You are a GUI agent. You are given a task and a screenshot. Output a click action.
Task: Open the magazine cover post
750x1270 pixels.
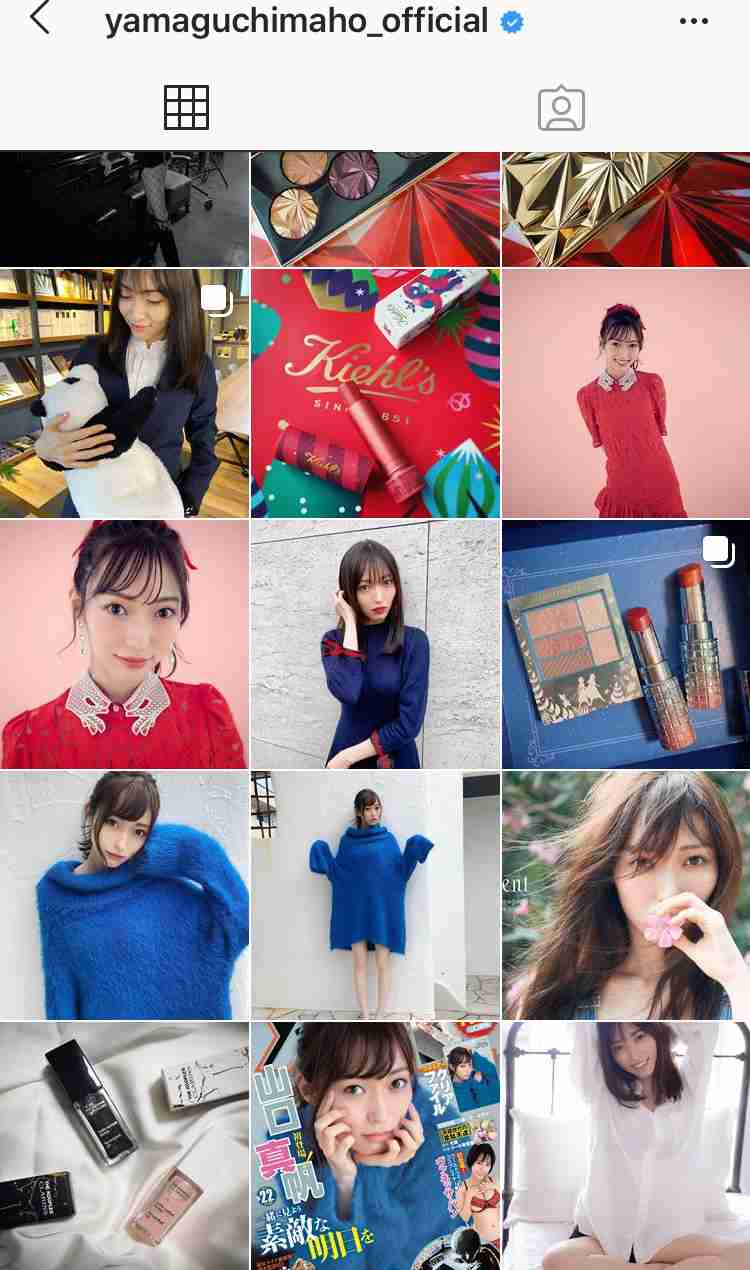pos(375,1146)
